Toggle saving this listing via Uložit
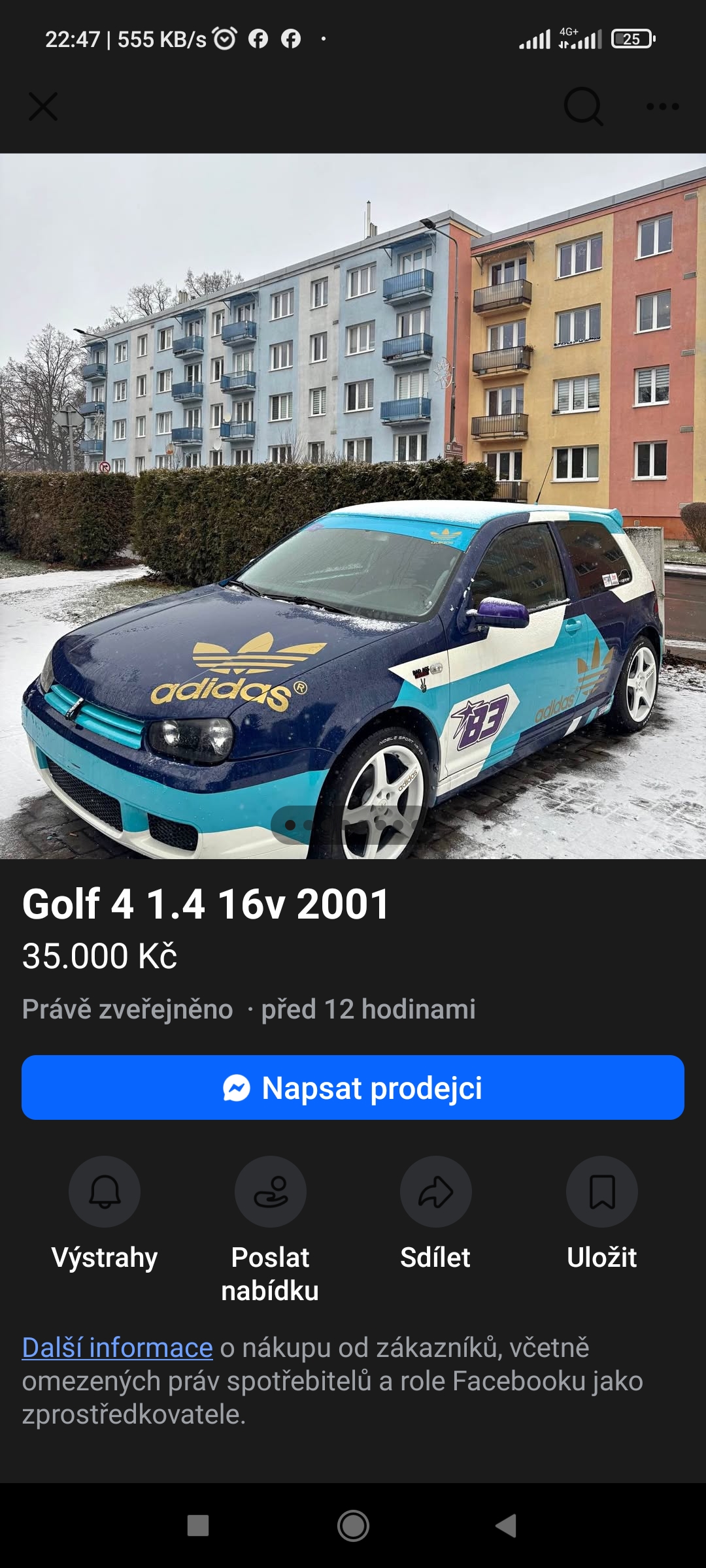Screen dimensions: 706x1568 tap(601, 1190)
